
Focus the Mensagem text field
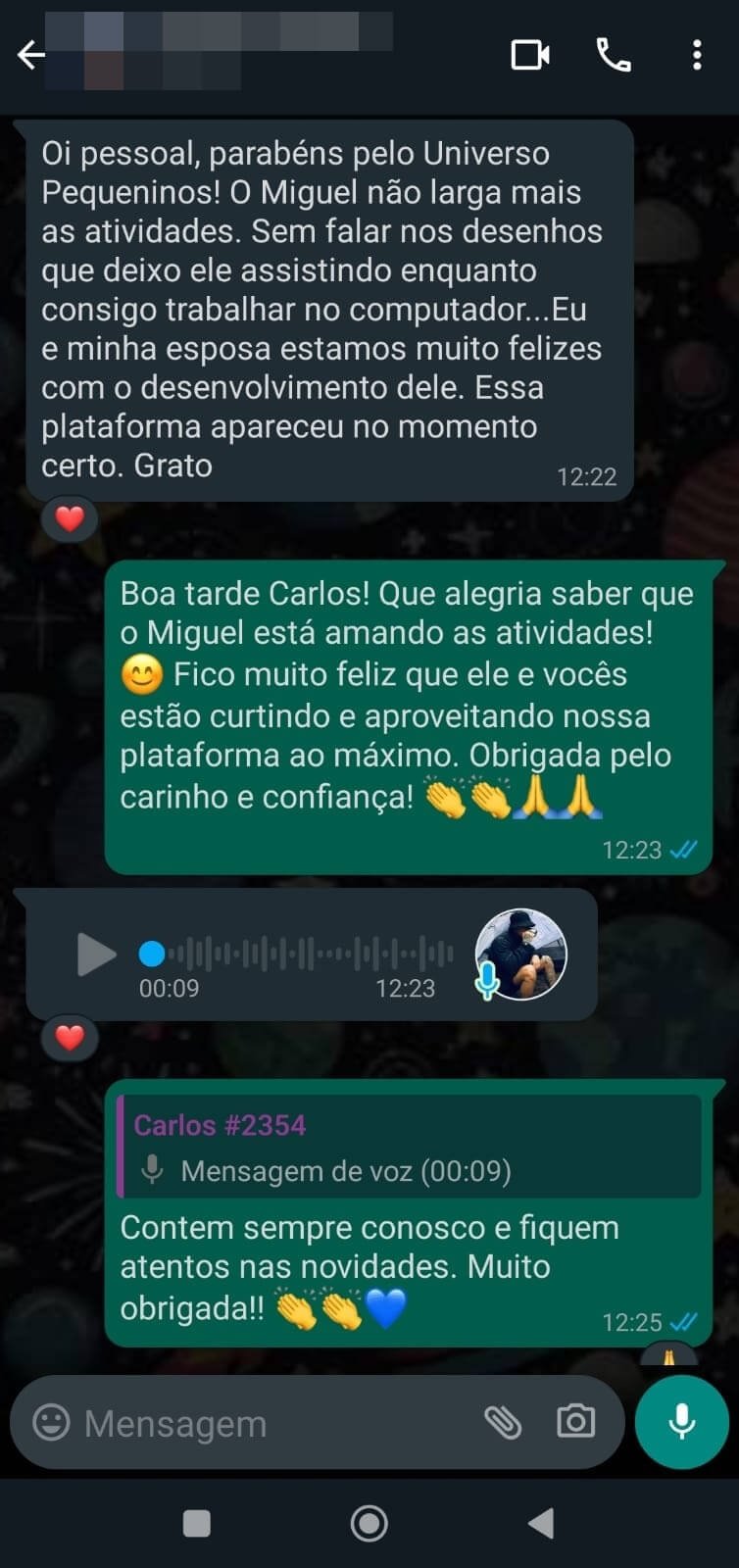(274, 1423)
